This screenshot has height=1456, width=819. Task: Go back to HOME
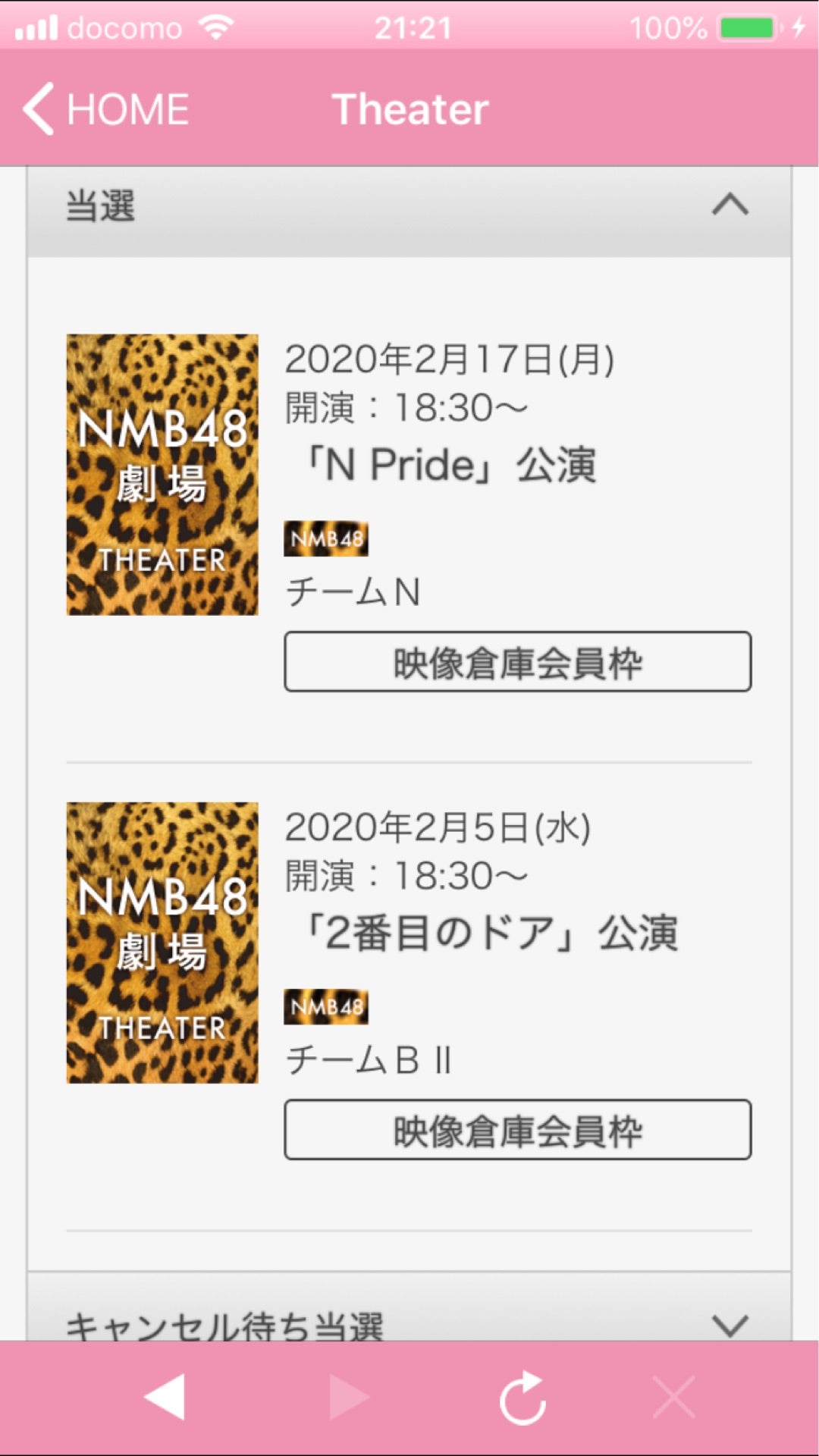tap(106, 108)
